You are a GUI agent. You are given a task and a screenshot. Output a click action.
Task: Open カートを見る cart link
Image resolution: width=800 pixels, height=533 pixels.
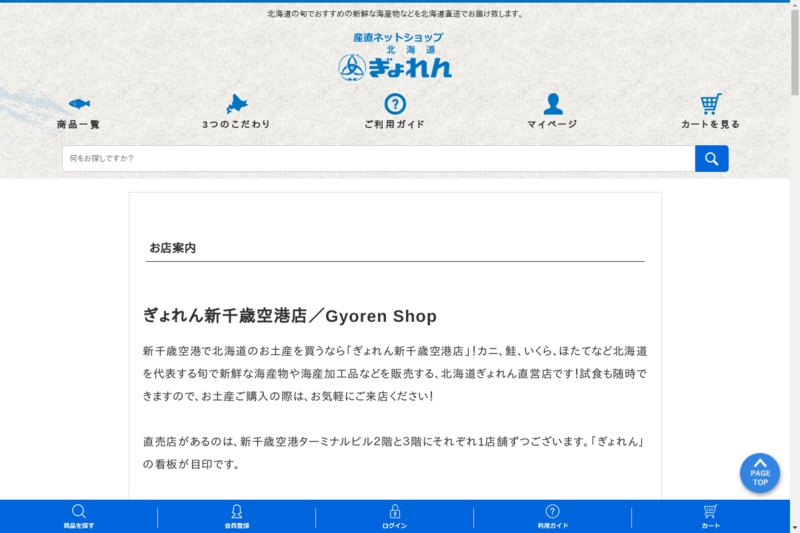(x=710, y=112)
